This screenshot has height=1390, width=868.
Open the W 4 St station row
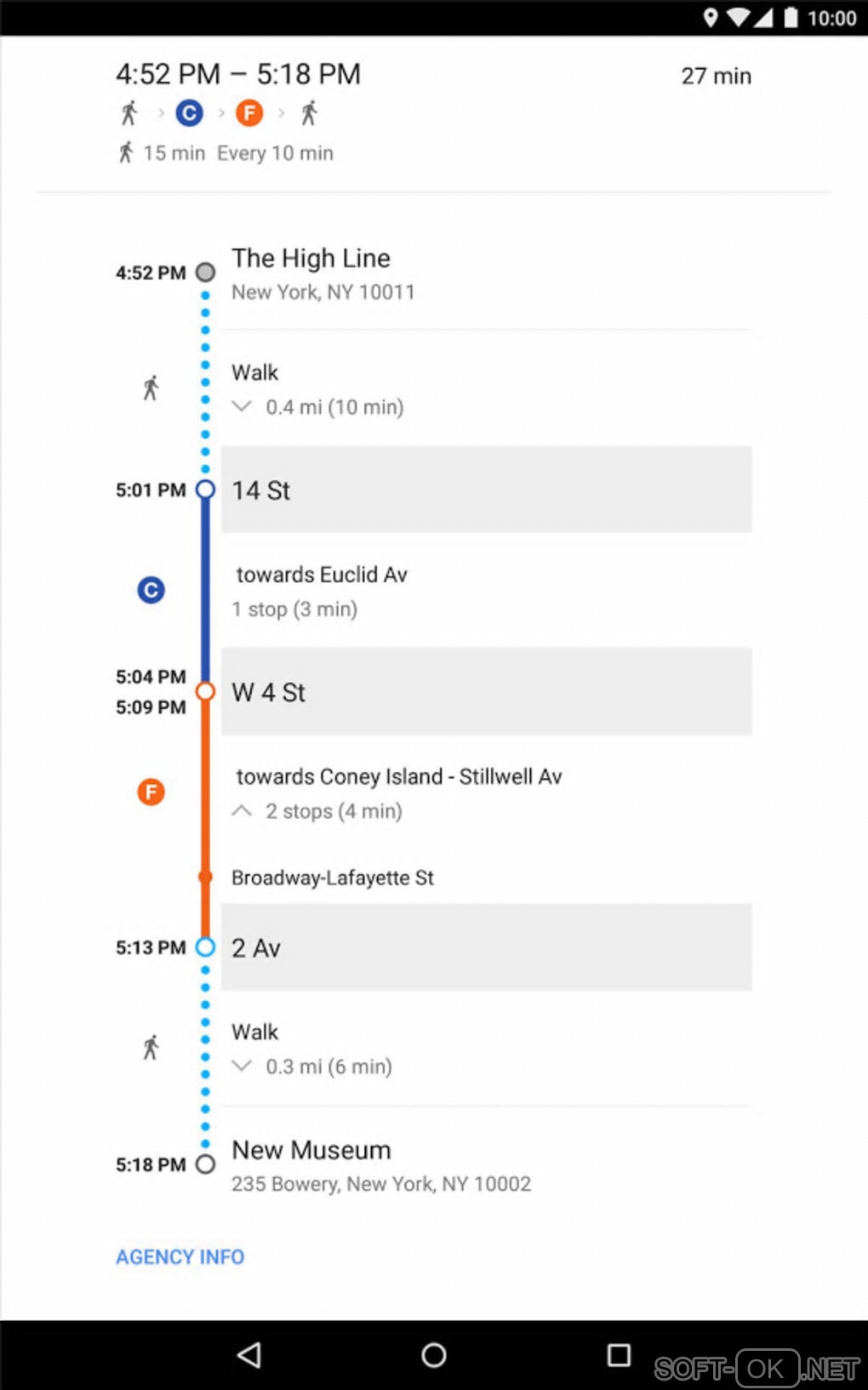[486, 691]
